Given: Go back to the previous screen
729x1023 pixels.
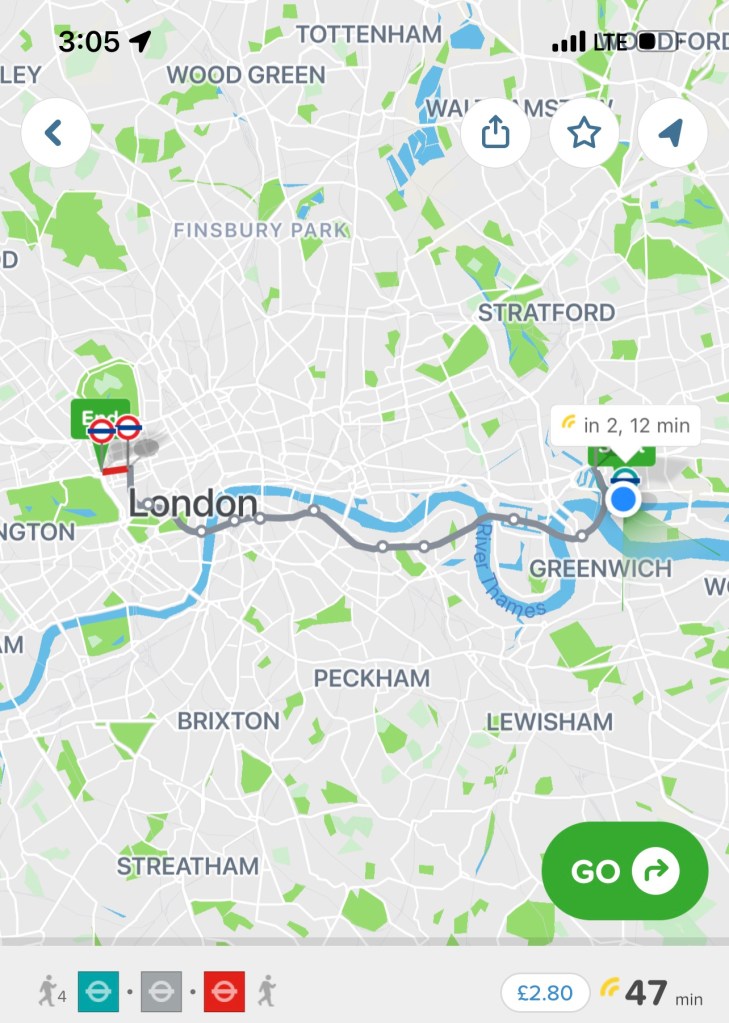Looking at the screenshot, I should click(x=56, y=133).
